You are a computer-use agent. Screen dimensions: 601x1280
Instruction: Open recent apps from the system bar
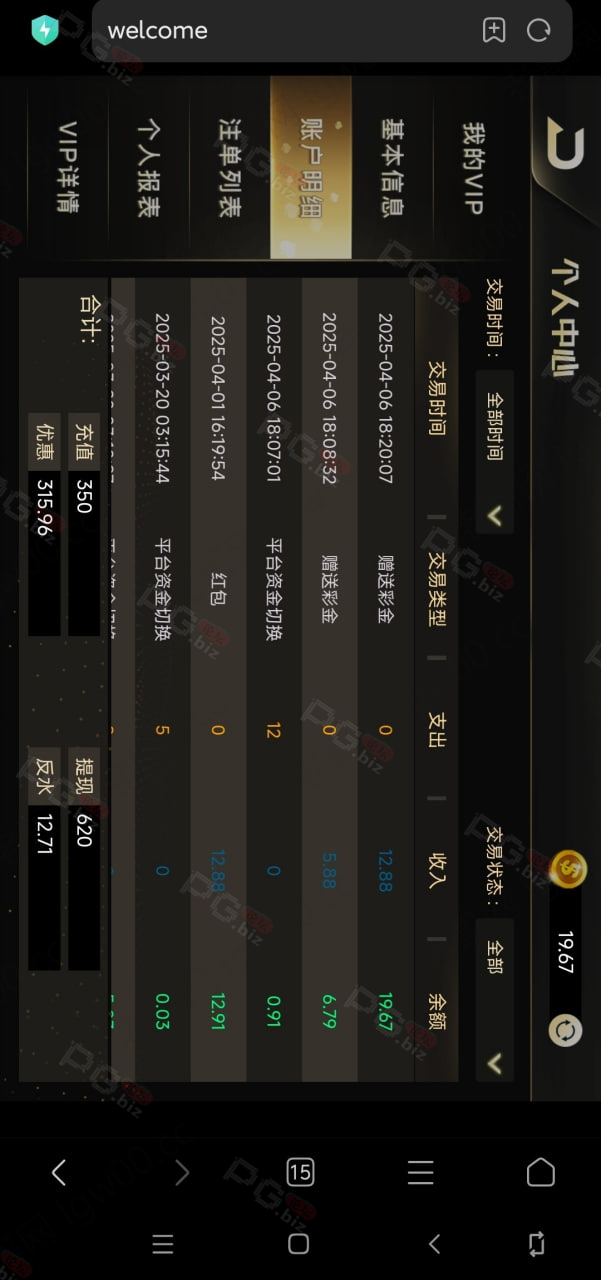pos(163,1243)
